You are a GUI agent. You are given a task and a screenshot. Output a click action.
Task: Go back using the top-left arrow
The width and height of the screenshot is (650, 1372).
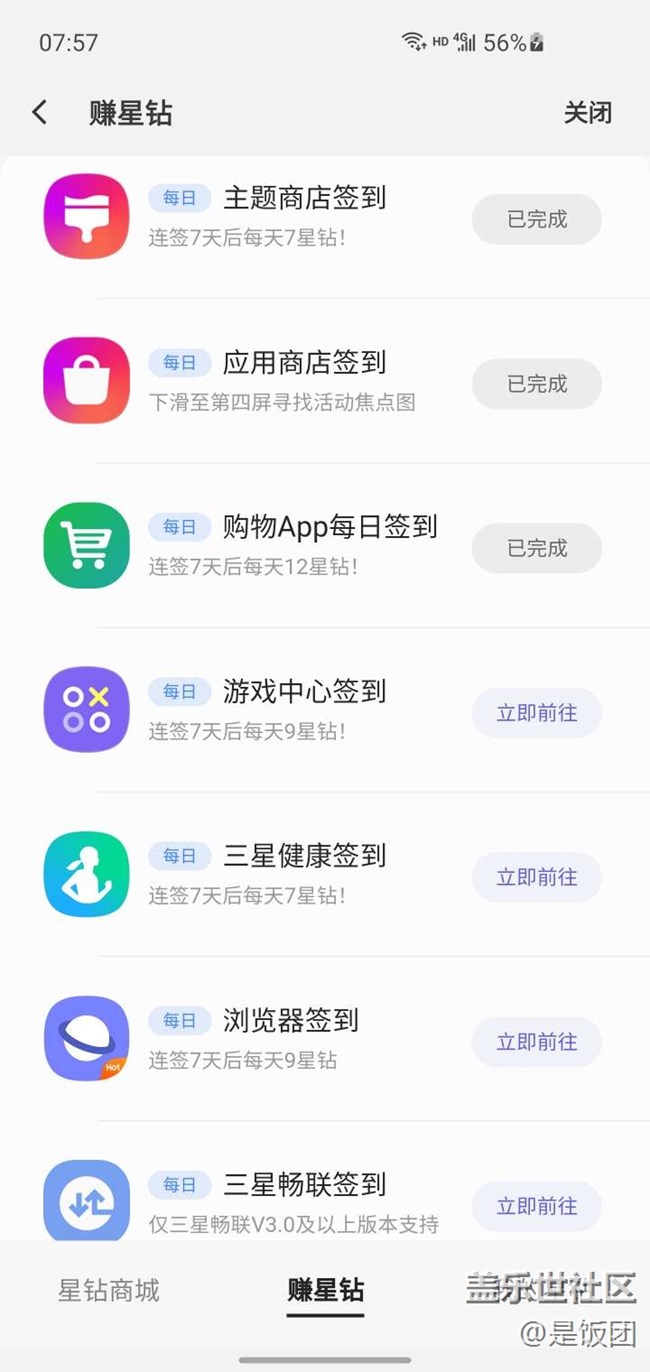[x=40, y=112]
